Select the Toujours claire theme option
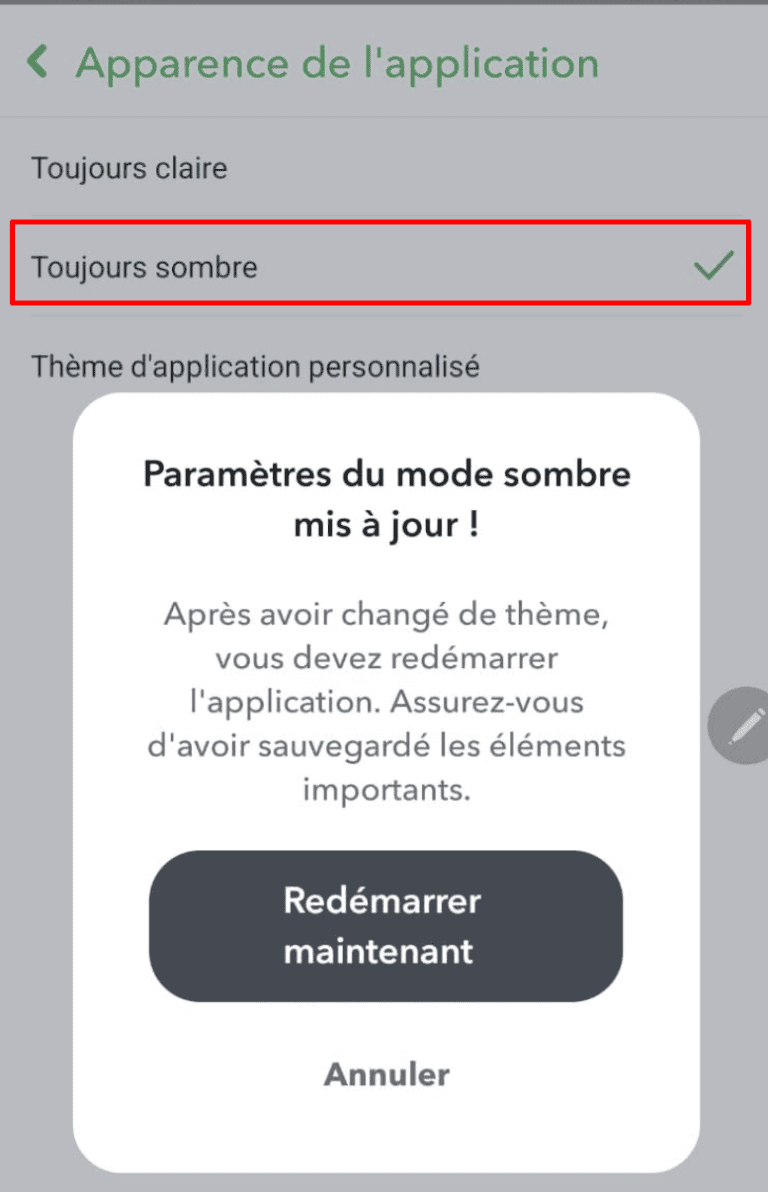768x1192 pixels. pyautogui.click(x=128, y=168)
